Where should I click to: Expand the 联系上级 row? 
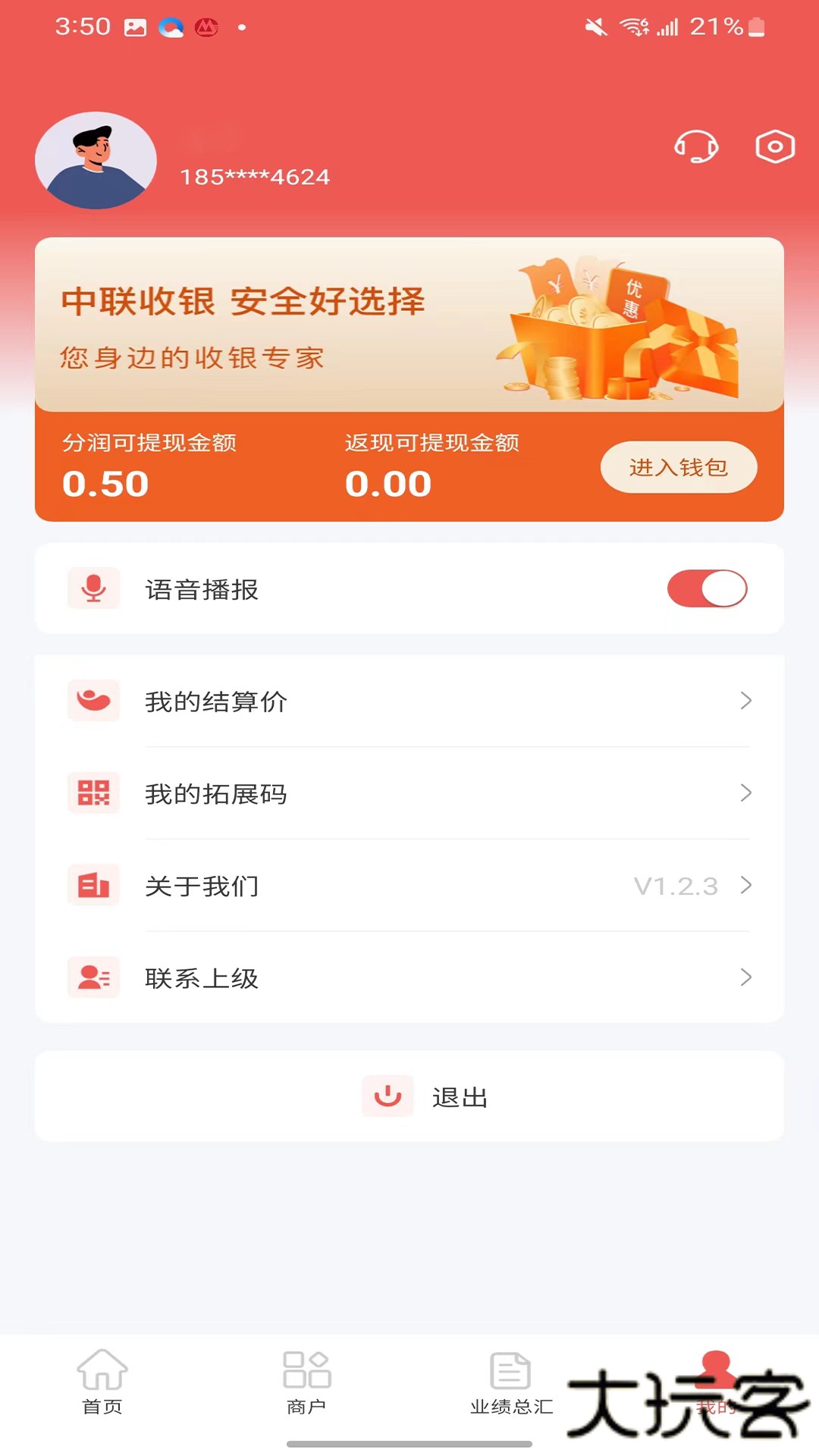[x=409, y=977]
